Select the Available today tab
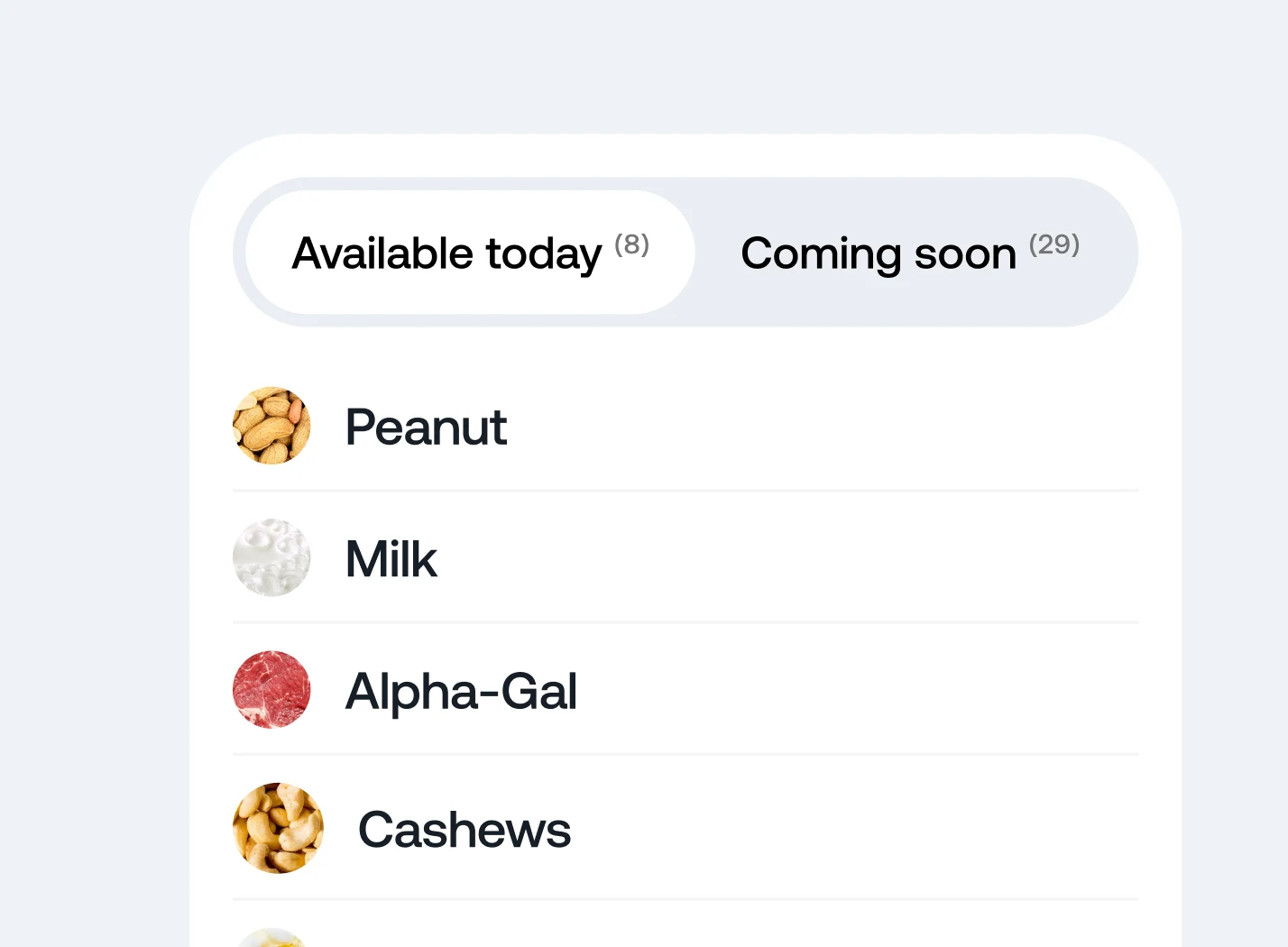This screenshot has width=1288, height=947. point(470,253)
